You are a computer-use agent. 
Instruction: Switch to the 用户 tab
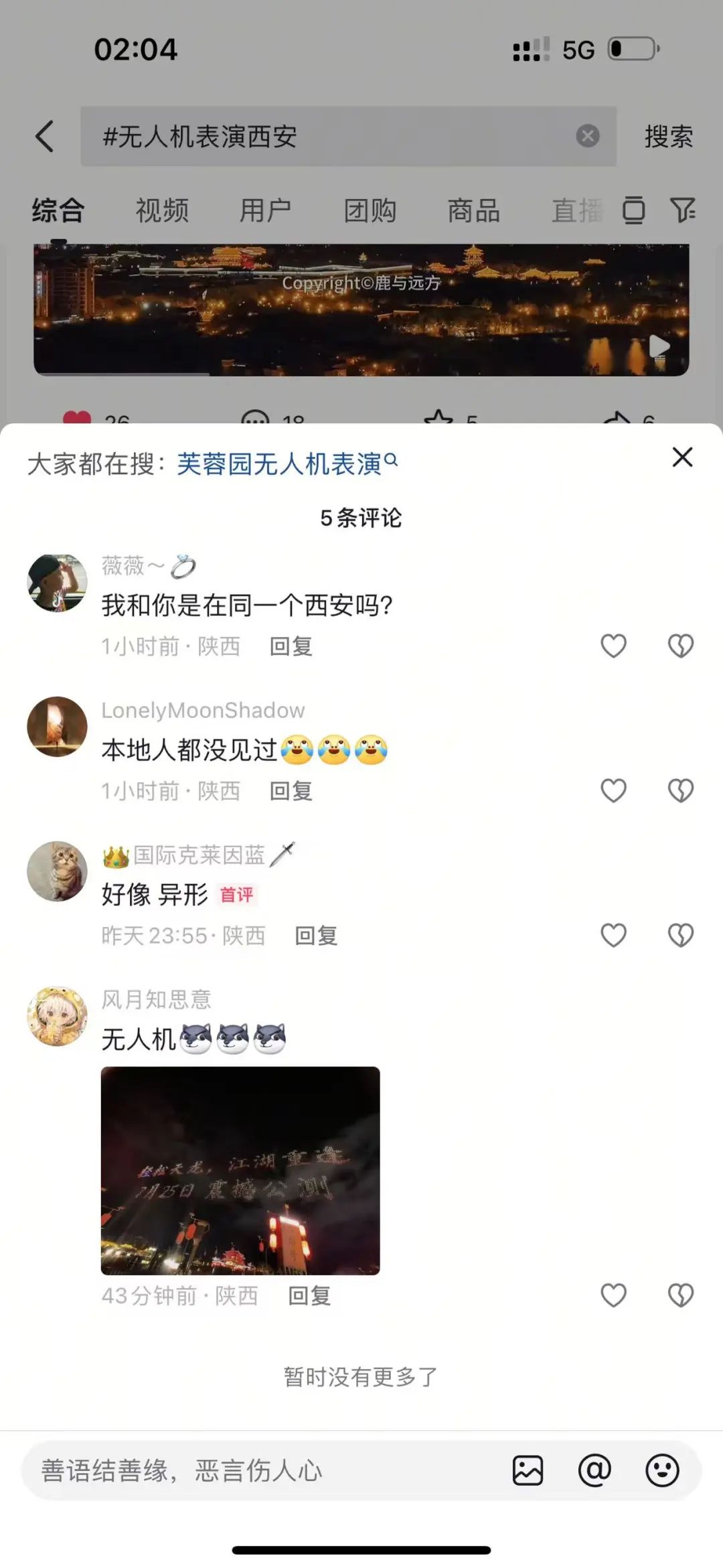point(266,210)
